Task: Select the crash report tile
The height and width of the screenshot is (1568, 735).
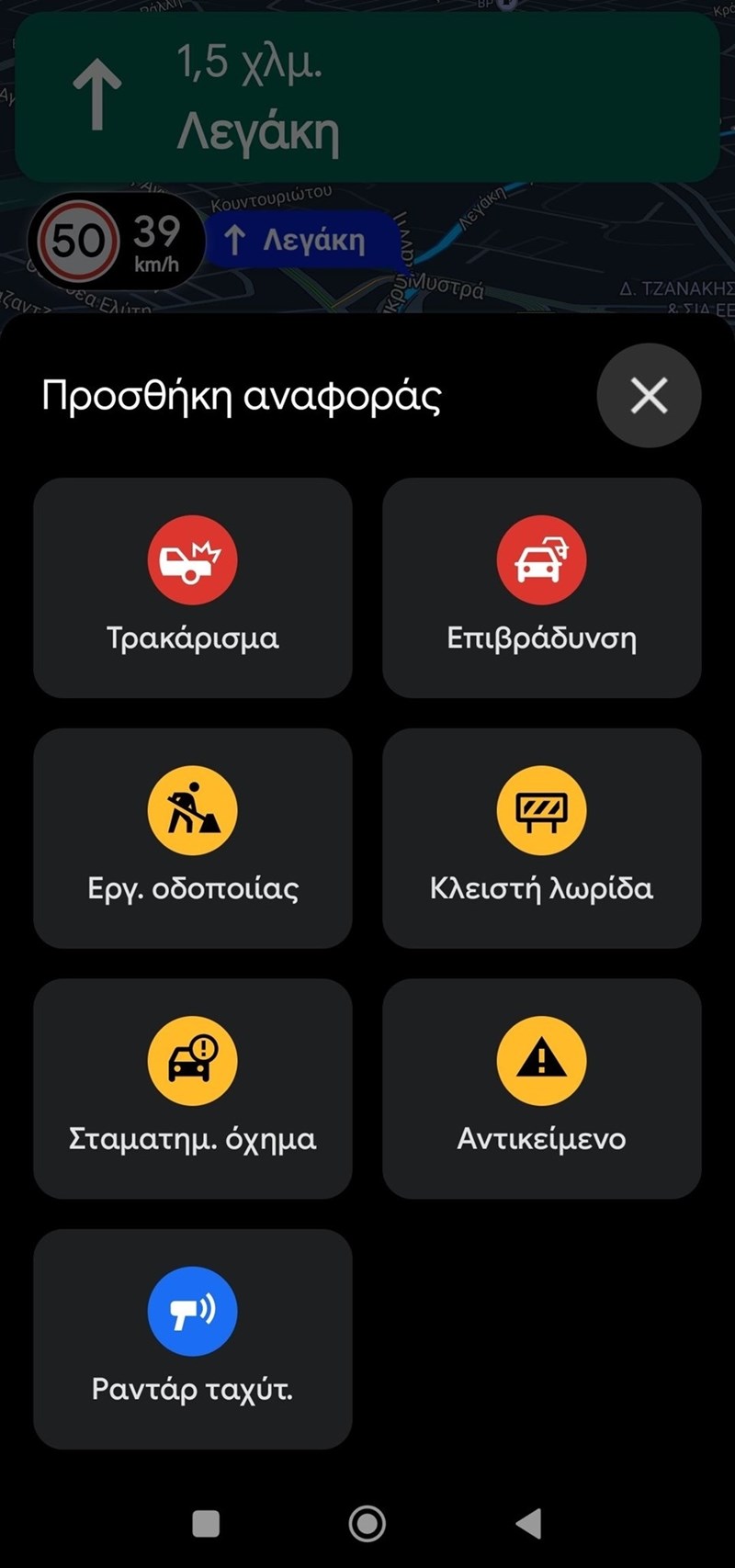Action: point(192,588)
